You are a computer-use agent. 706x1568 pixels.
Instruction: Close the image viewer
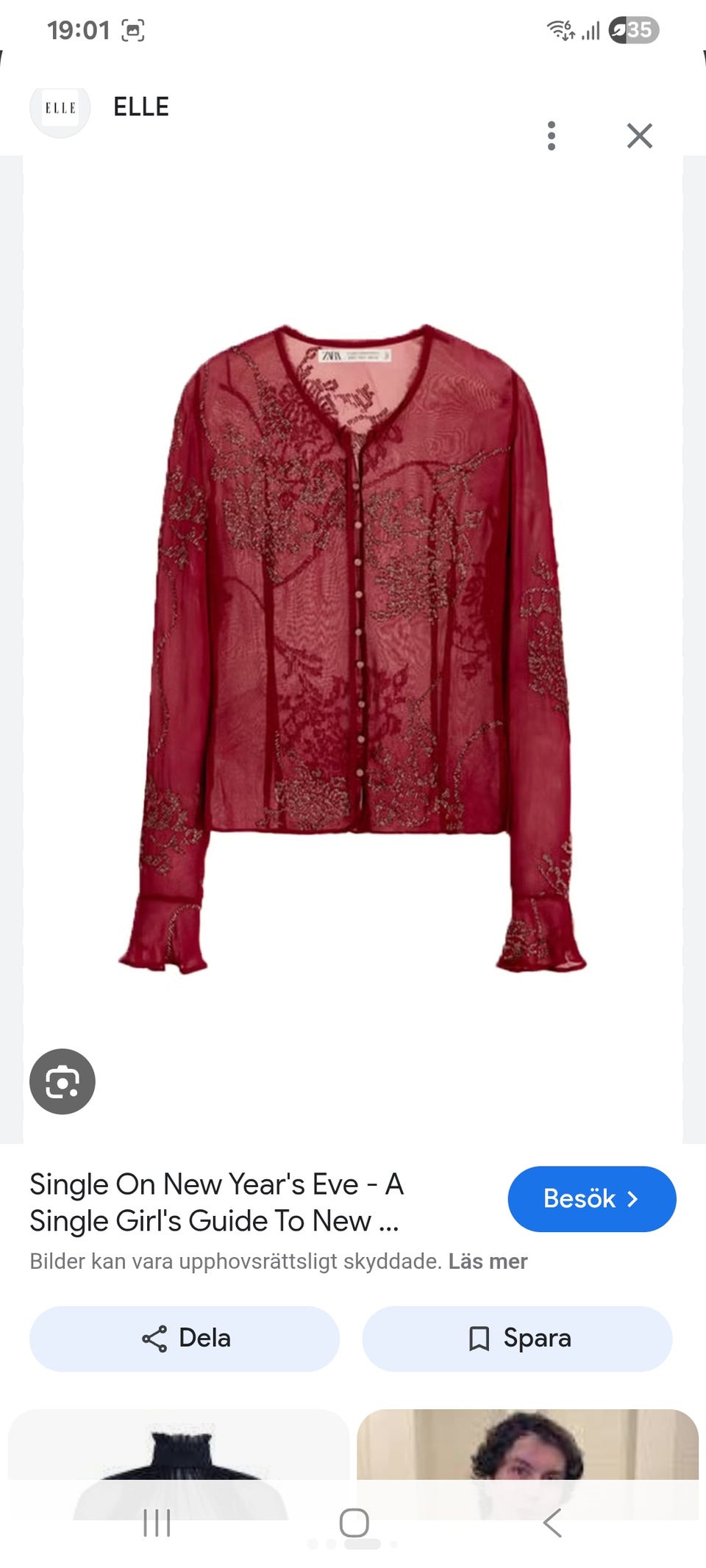click(640, 136)
